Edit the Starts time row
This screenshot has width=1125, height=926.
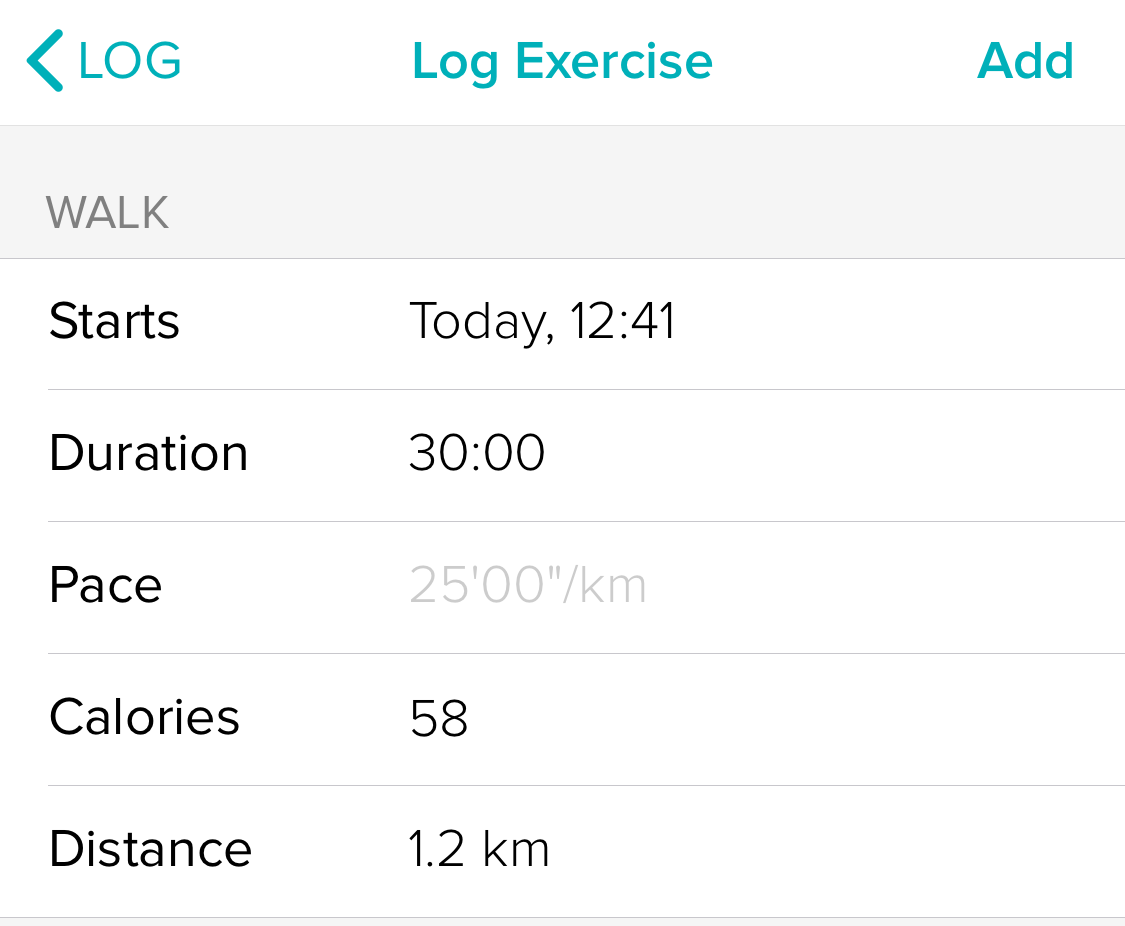pyautogui.click(x=542, y=323)
